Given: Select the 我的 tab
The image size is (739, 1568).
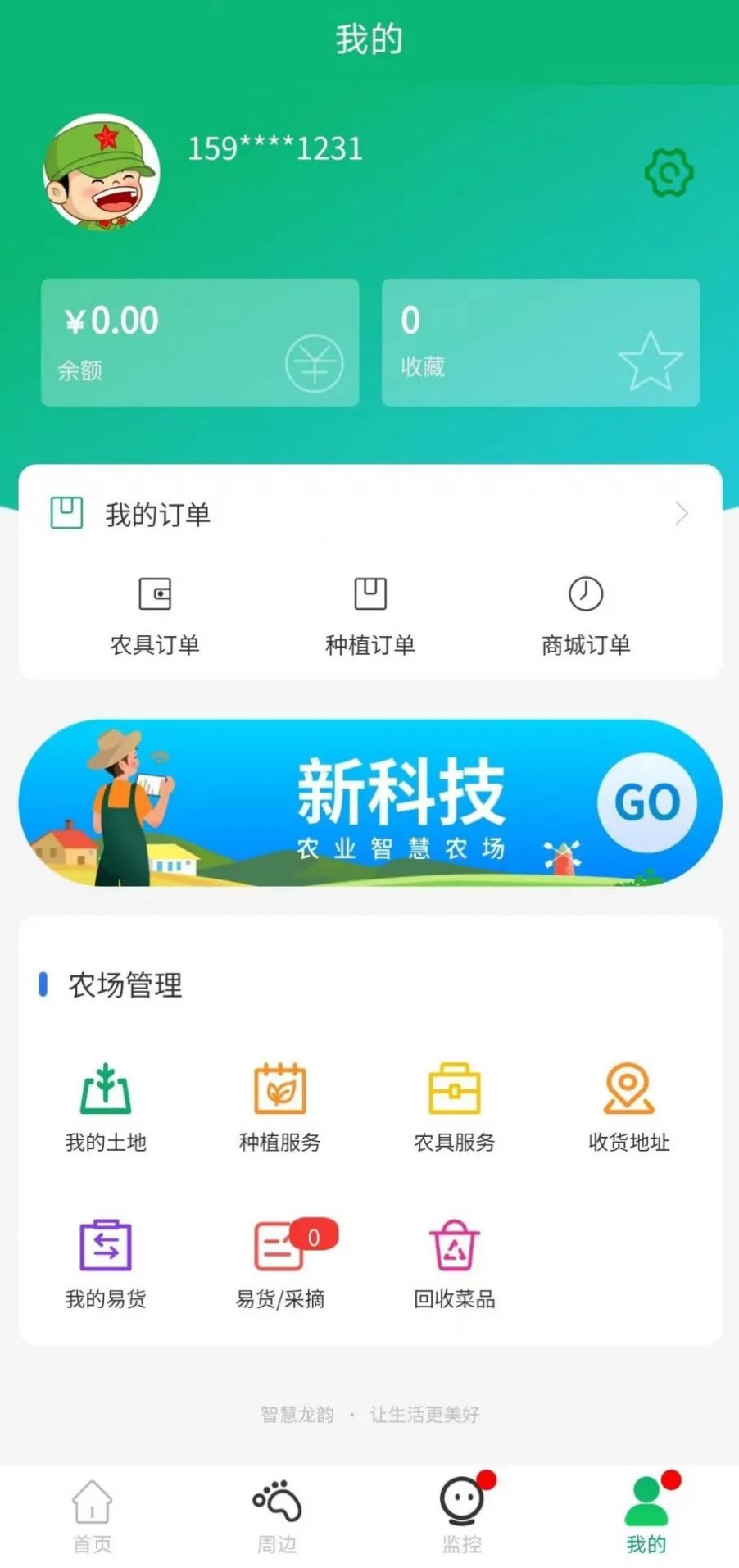Looking at the screenshot, I should tap(646, 1516).
